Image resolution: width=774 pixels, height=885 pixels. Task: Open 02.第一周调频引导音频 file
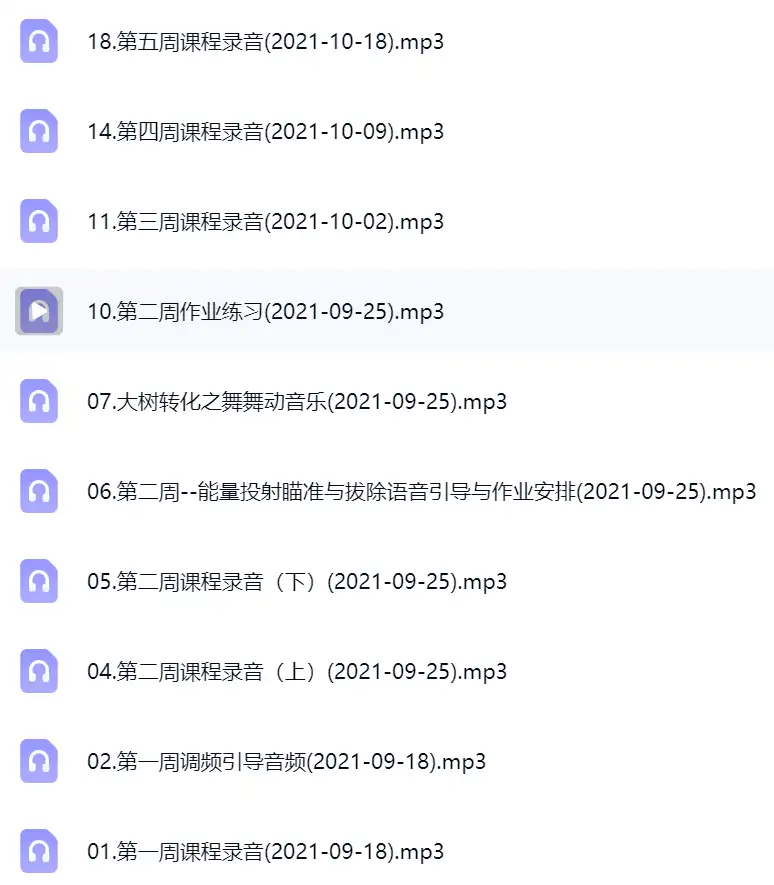pos(286,762)
